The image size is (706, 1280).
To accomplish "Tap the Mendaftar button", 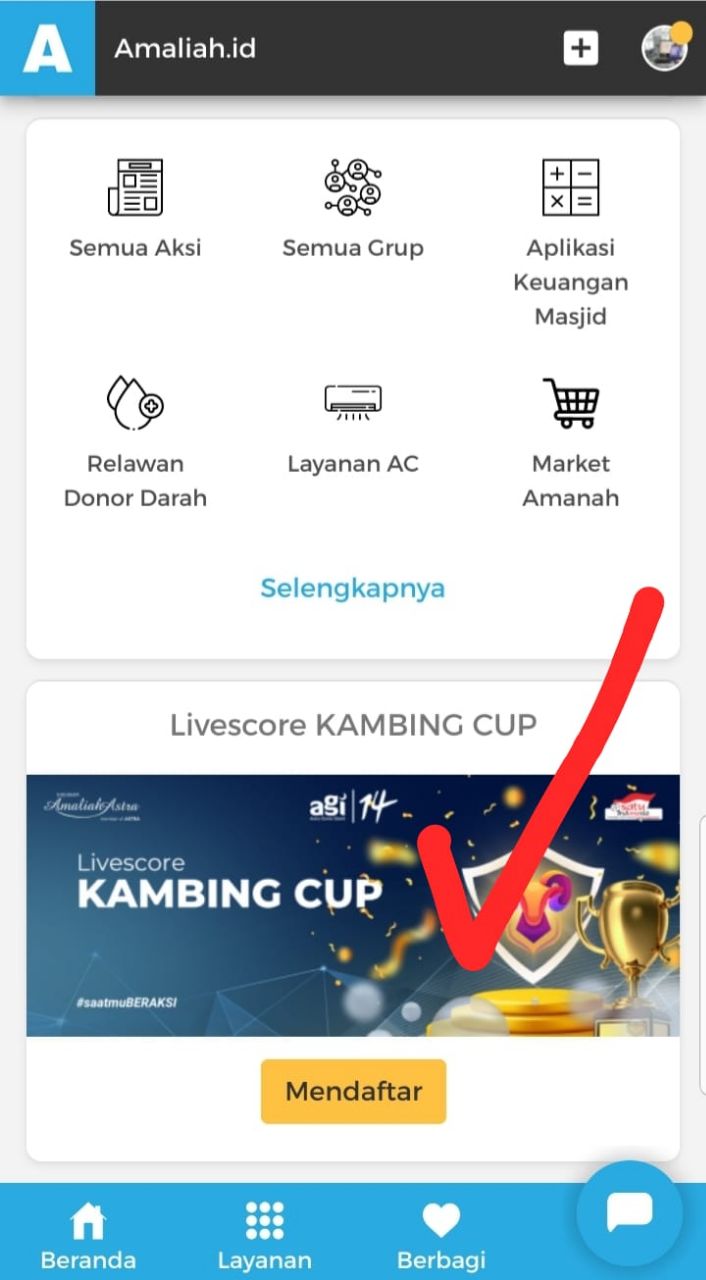I will (x=353, y=1091).
